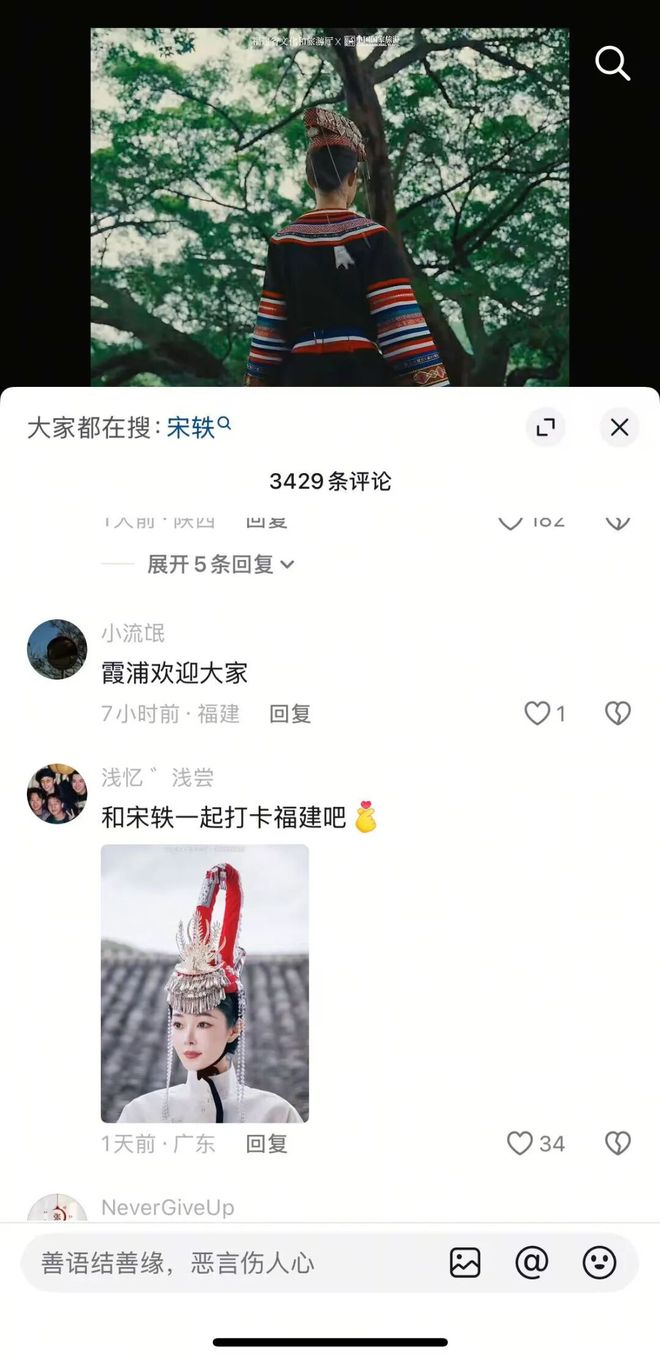Dislike 小流氓's comment
This screenshot has height=1360, width=660.
click(618, 713)
